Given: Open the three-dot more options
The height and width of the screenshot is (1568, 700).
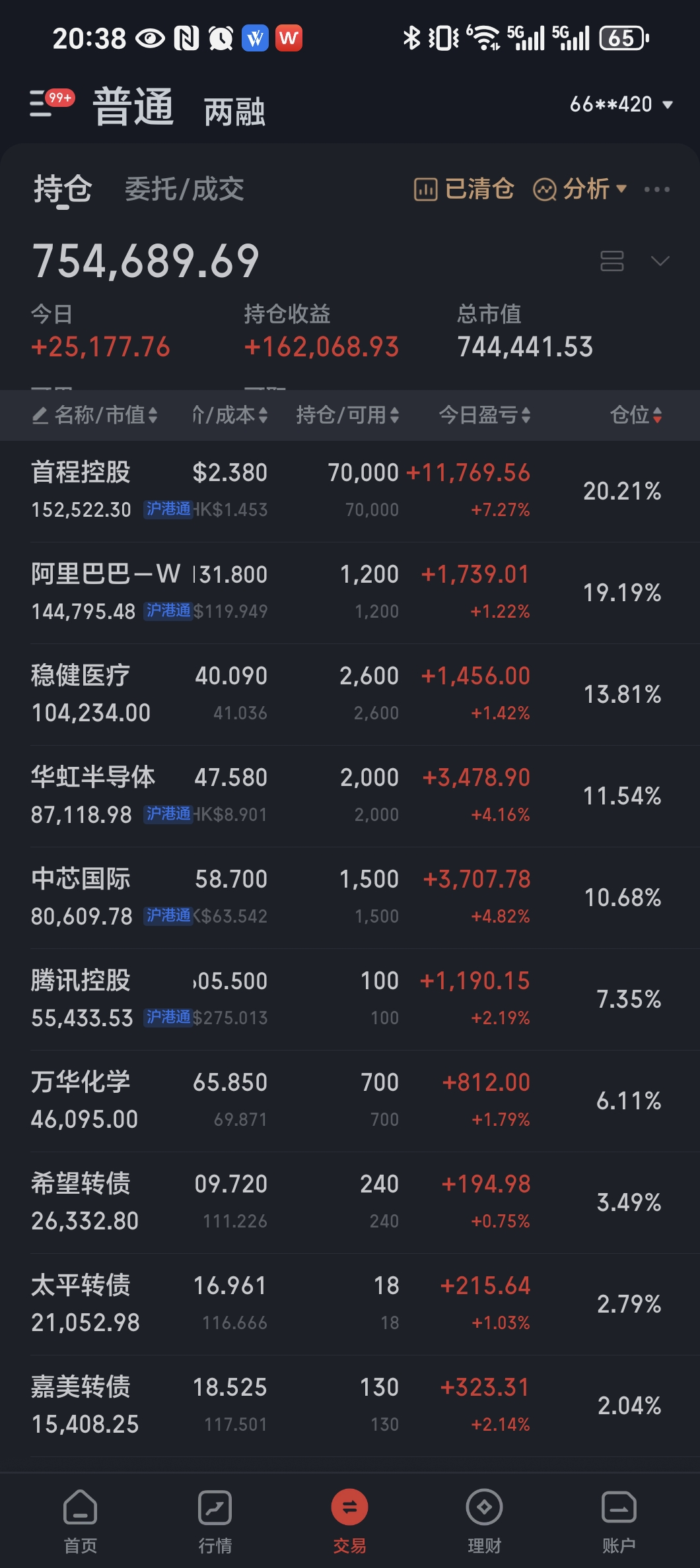Looking at the screenshot, I should click(656, 189).
